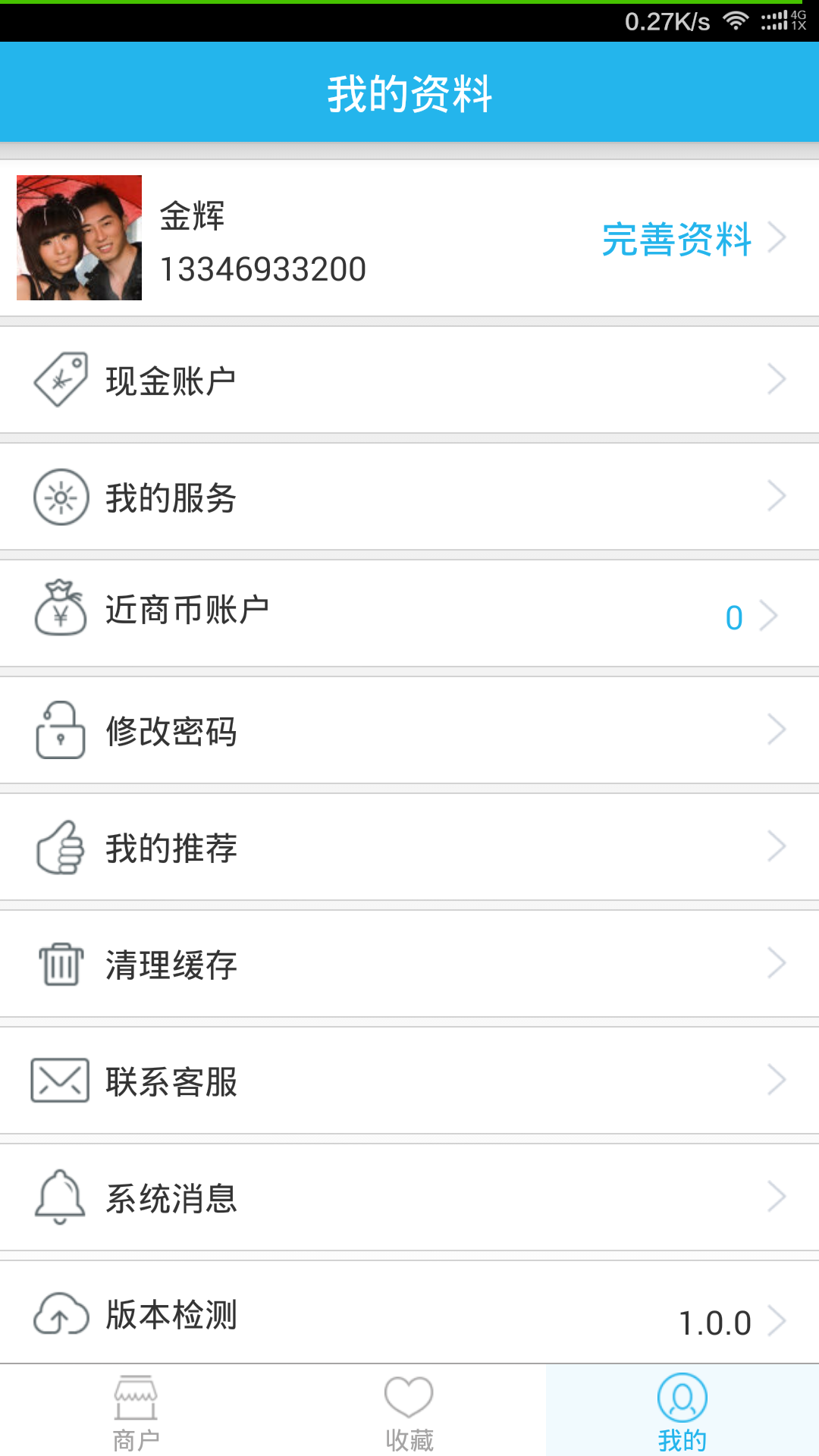
Task: Select the 我的 tab
Action: click(x=682, y=1412)
